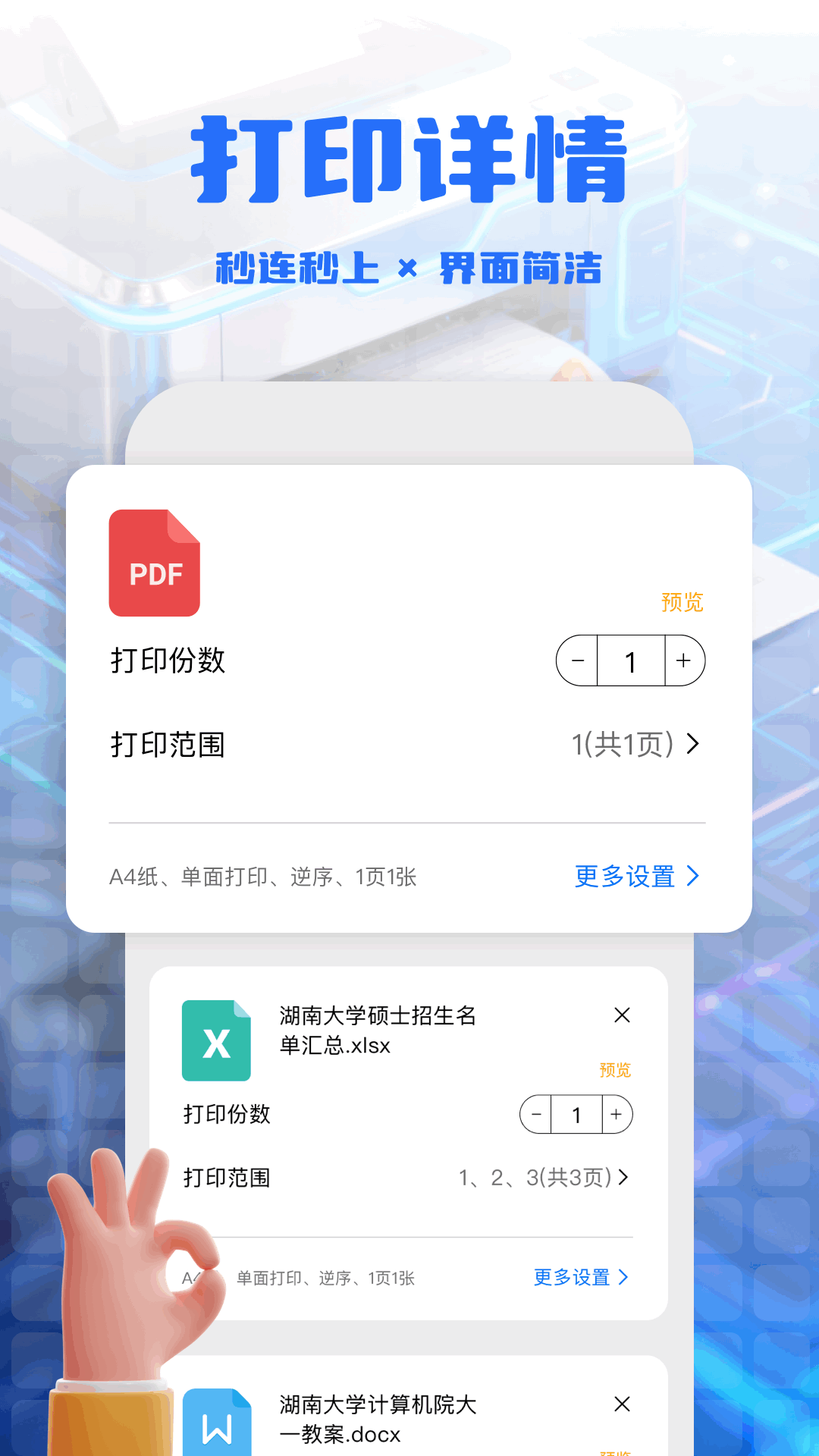Click the xlsx copies count field showing 1

click(x=577, y=1115)
